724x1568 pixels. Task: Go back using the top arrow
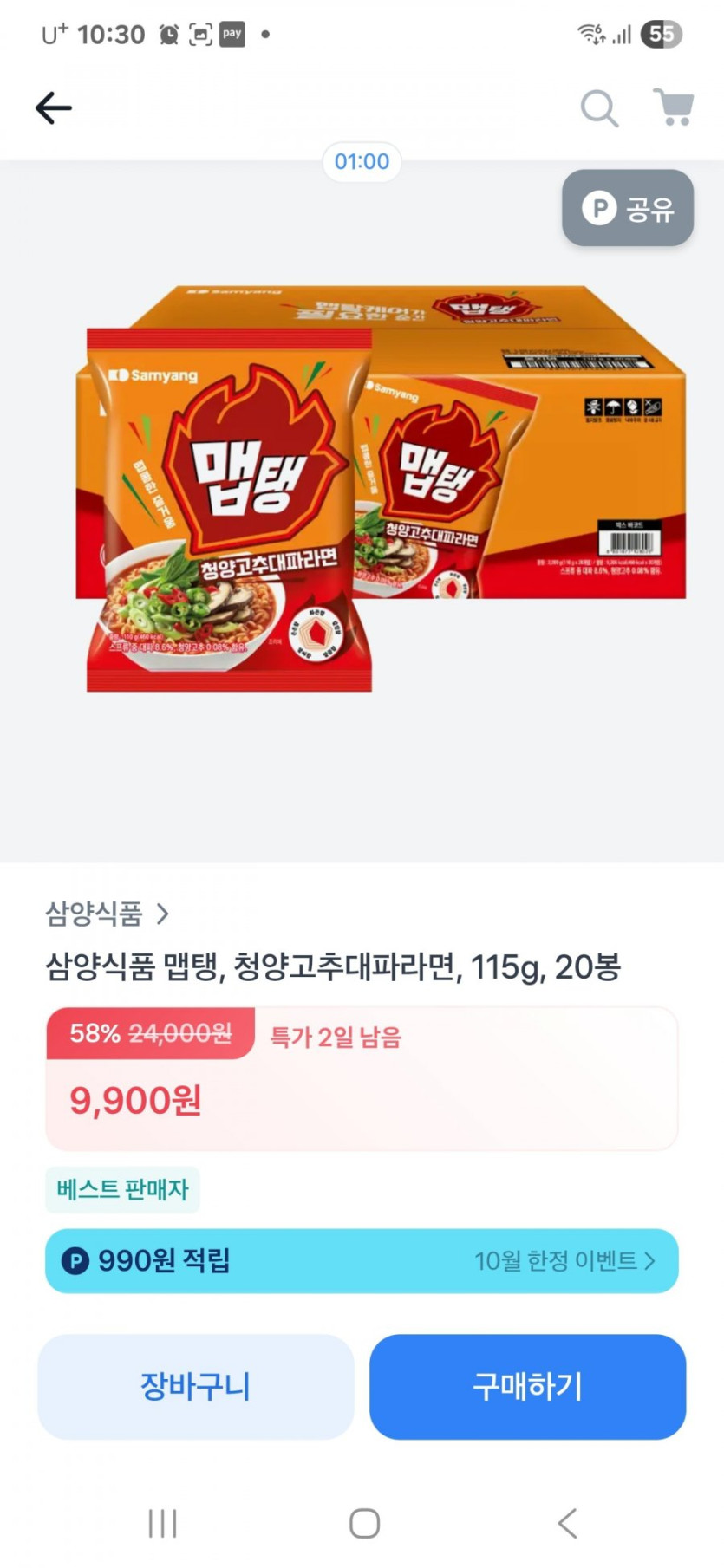coord(53,108)
